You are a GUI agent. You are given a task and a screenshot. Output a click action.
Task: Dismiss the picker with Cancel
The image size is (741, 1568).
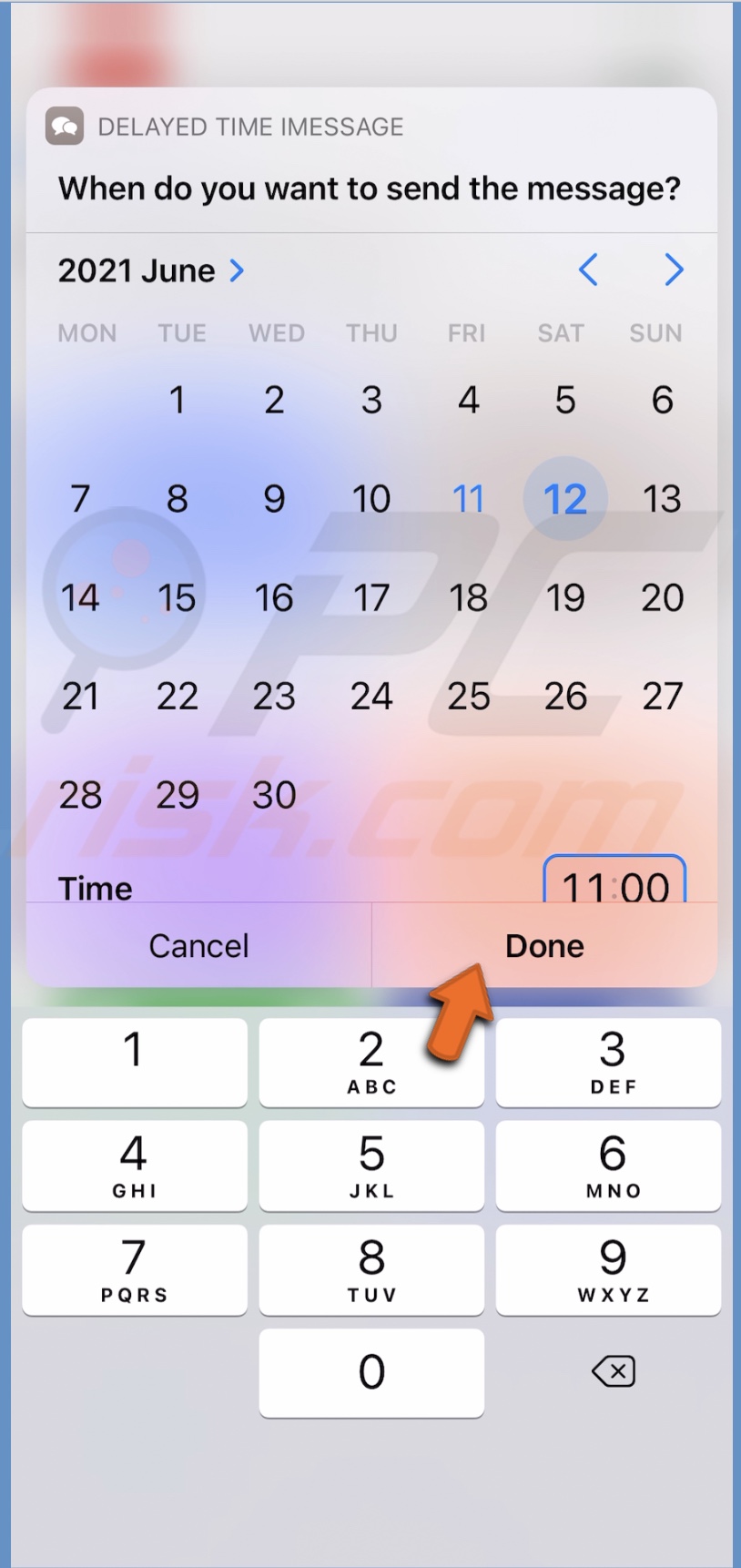point(198,946)
